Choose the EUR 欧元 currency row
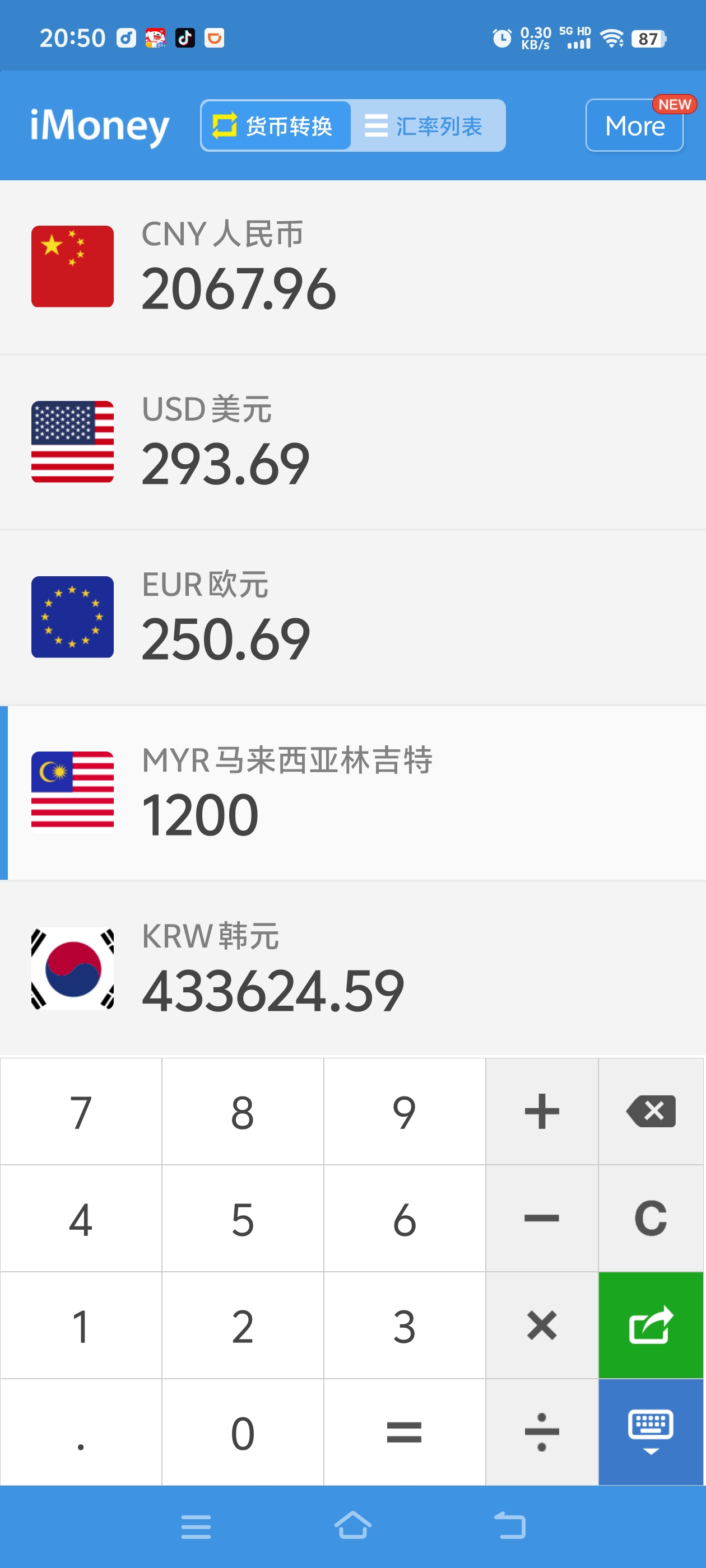The width and height of the screenshot is (706, 1568). (x=352, y=617)
